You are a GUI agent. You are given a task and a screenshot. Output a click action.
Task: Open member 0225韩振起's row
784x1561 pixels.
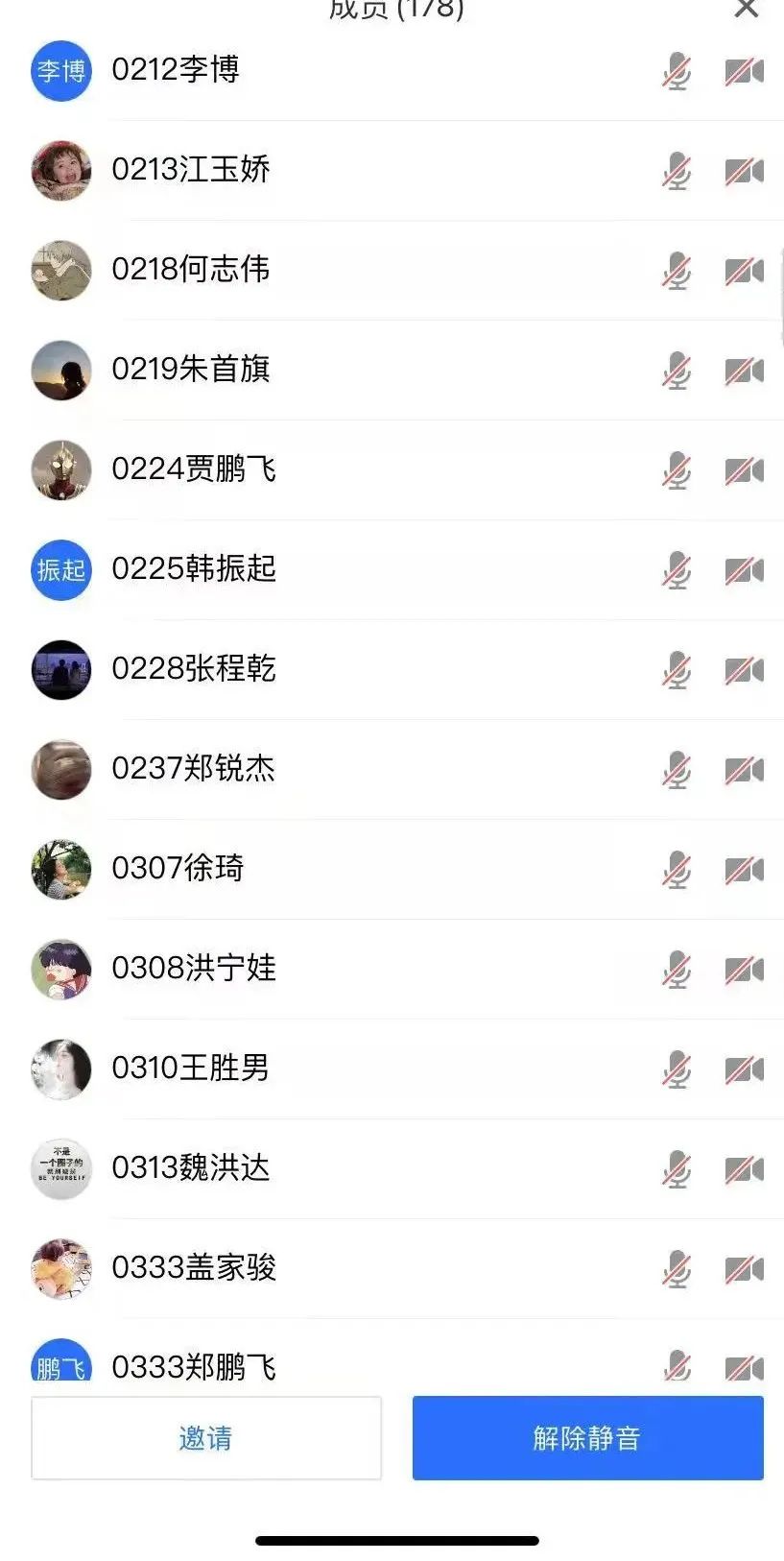pos(193,569)
